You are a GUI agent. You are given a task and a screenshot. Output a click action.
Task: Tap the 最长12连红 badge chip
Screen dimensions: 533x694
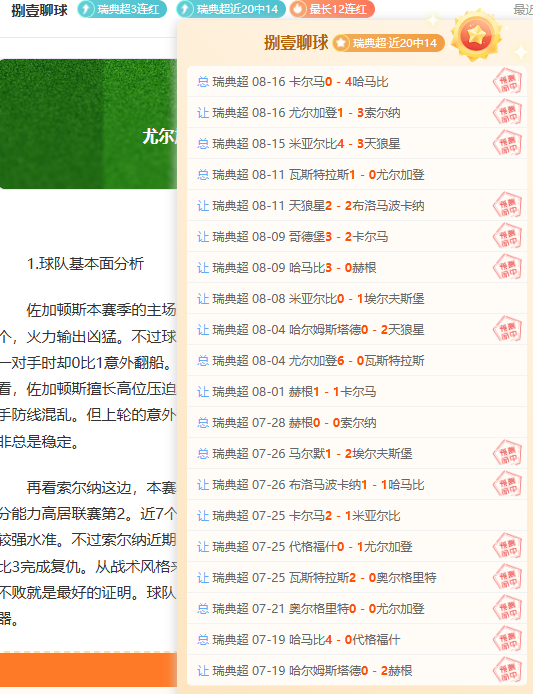coord(332,9)
